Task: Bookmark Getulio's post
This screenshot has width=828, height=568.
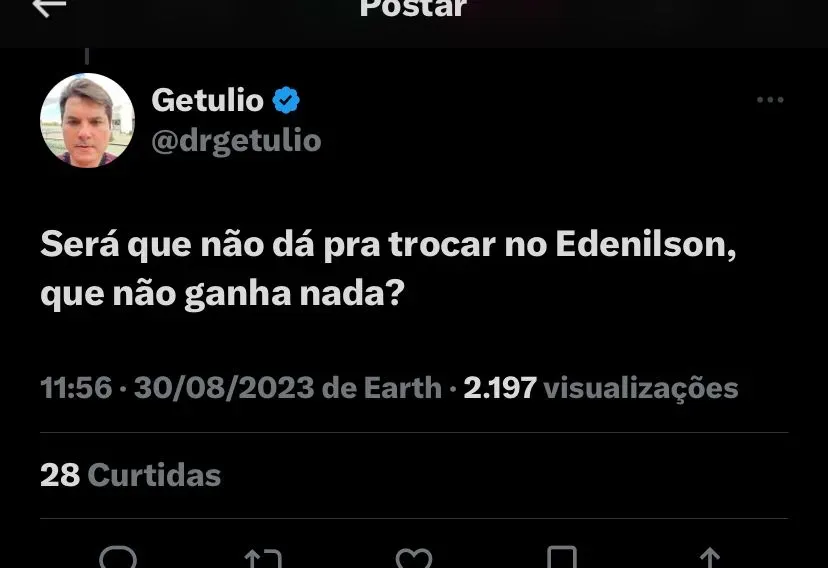Action: pyautogui.click(x=562, y=558)
